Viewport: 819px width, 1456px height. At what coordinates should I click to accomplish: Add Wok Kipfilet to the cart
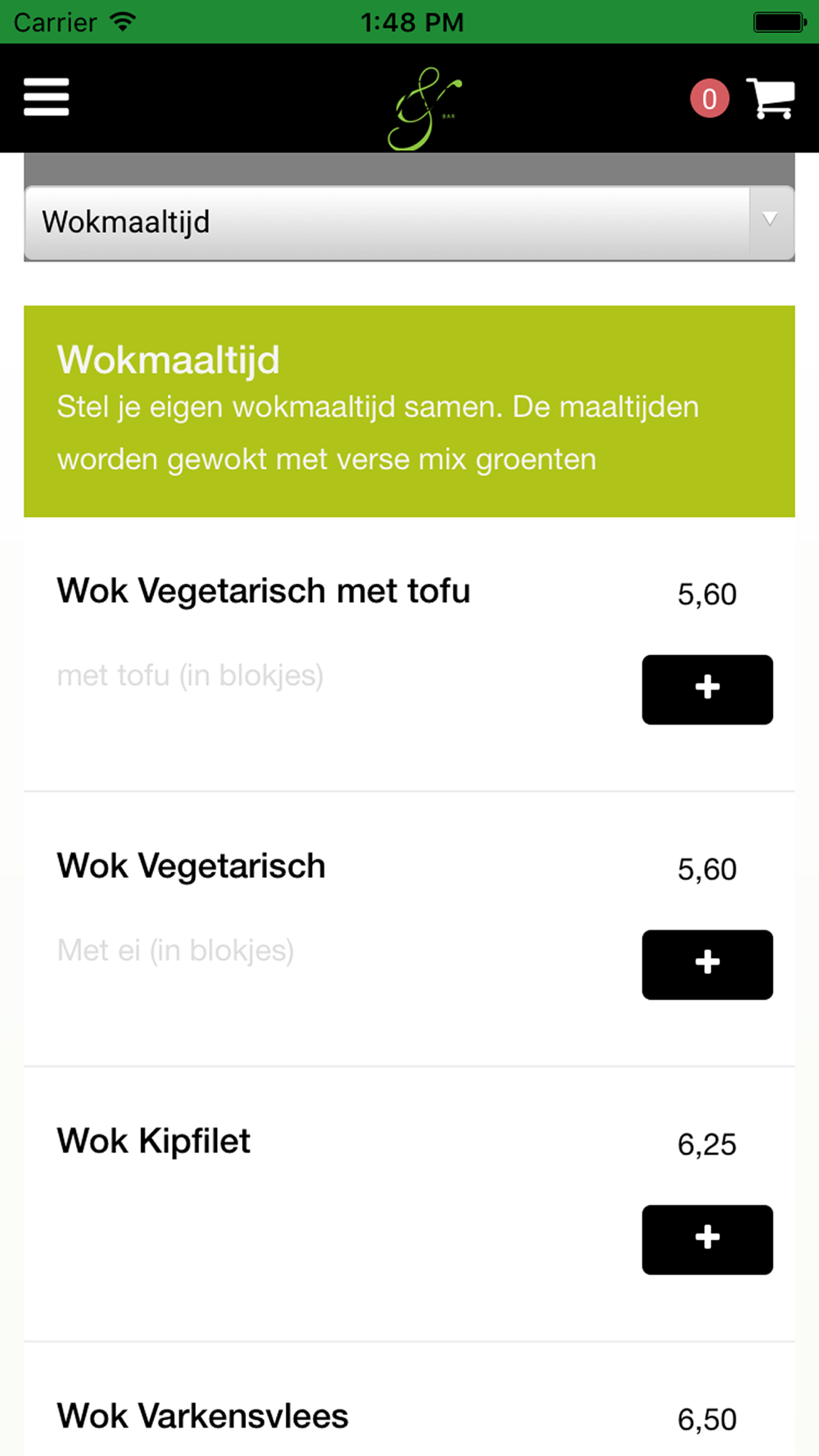pos(708,1240)
